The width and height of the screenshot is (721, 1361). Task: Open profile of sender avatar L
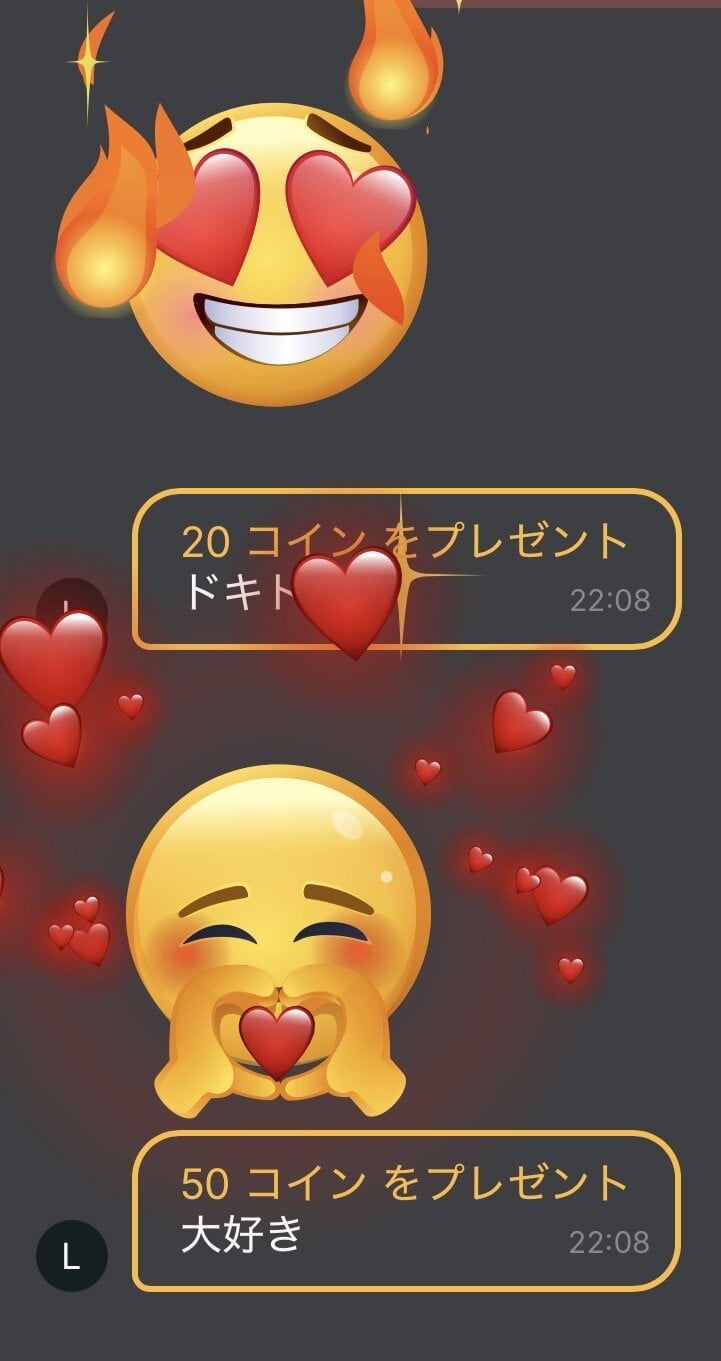(71, 1256)
